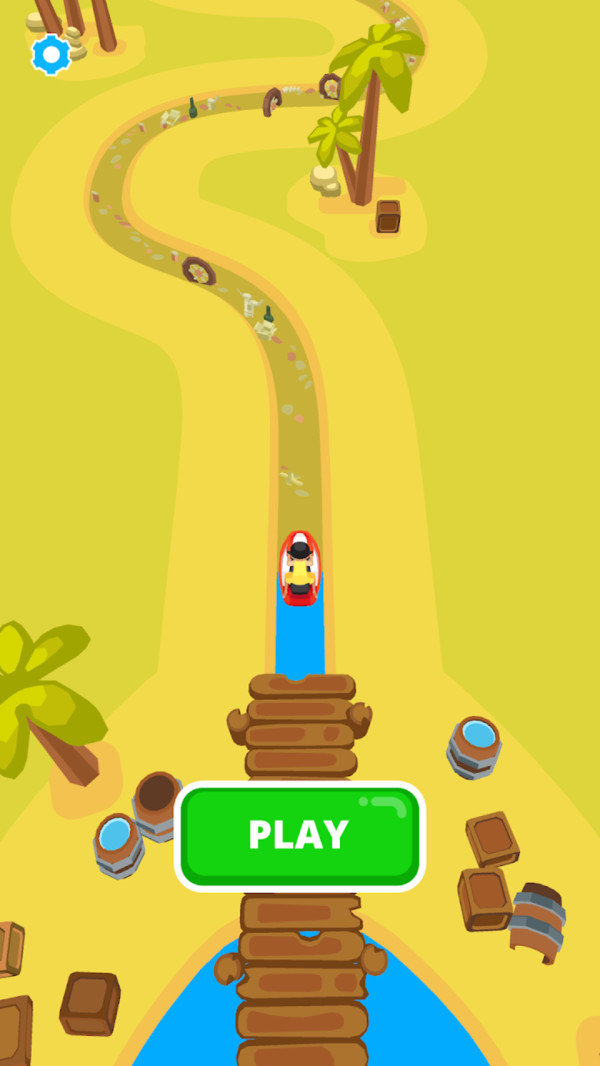Open the settings gear icon
The image size is (600, 1066).
(51, 54)
